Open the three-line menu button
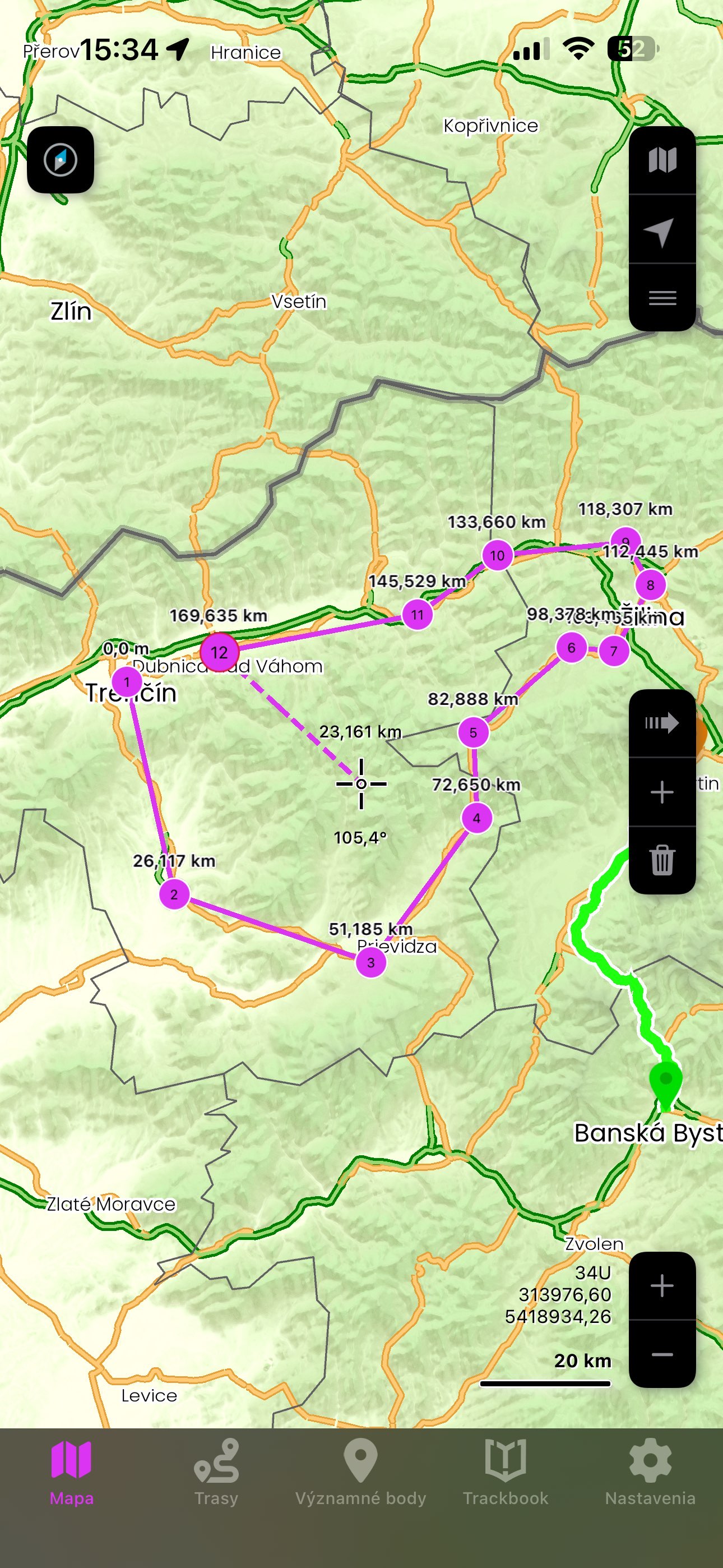The height and width of the screenshot is (1568, 723). 662,298
